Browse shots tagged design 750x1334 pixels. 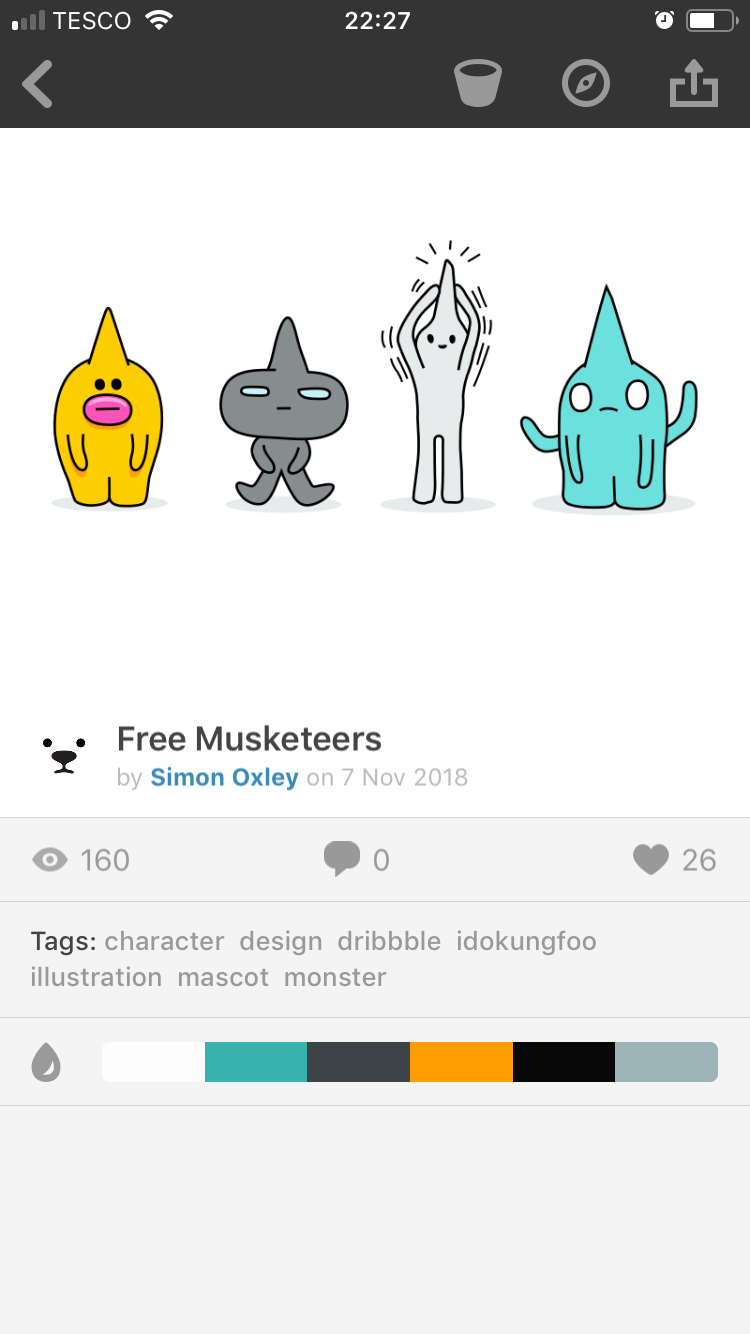(x=281, y=941)
